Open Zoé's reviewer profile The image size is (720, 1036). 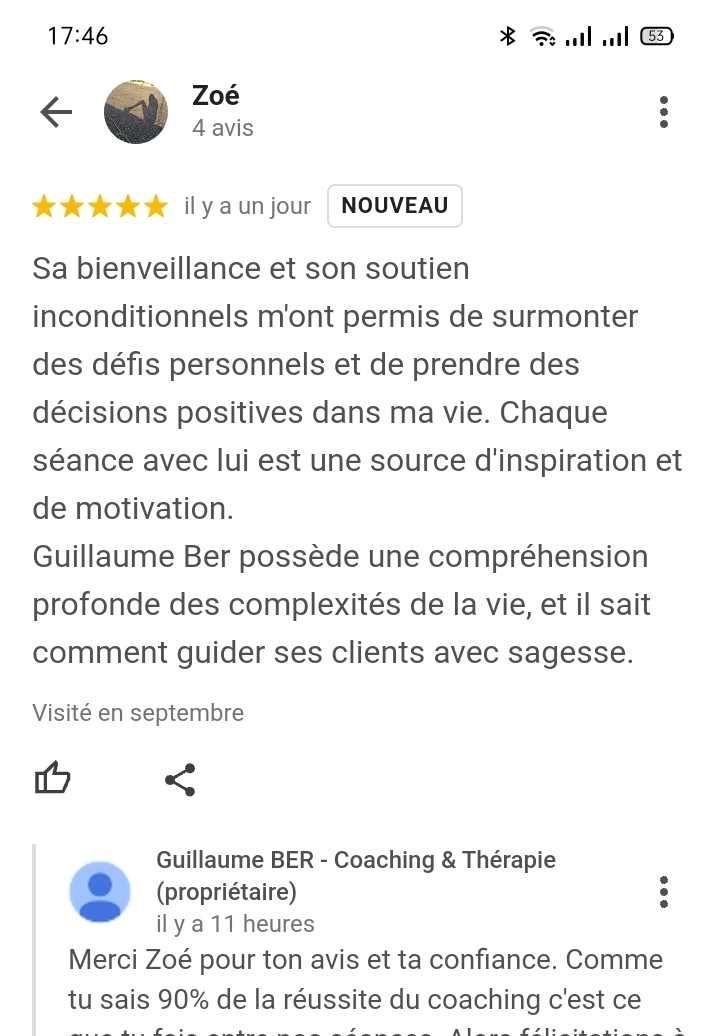[137, 111]
